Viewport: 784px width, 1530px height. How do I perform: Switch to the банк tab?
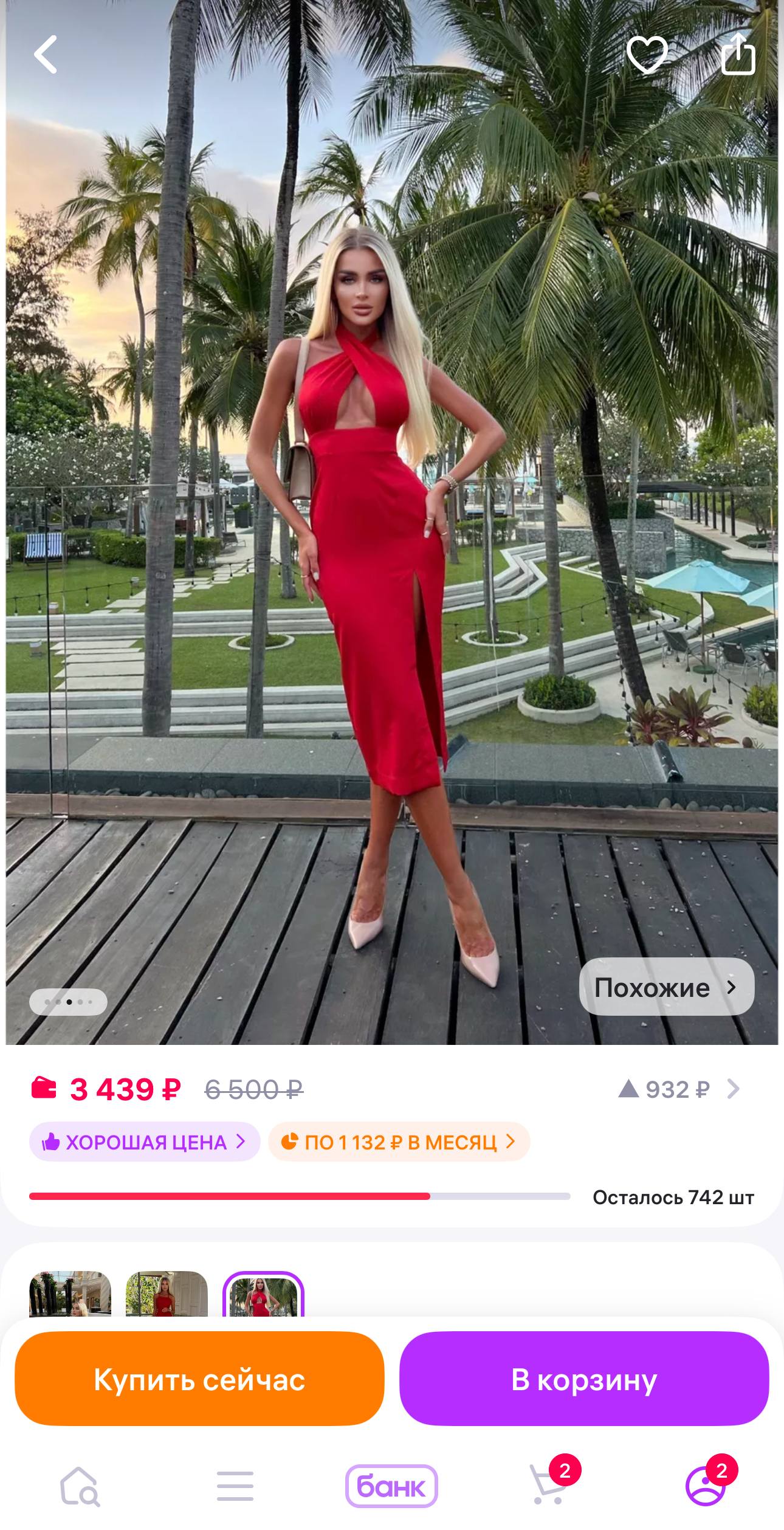[391, 1486]
